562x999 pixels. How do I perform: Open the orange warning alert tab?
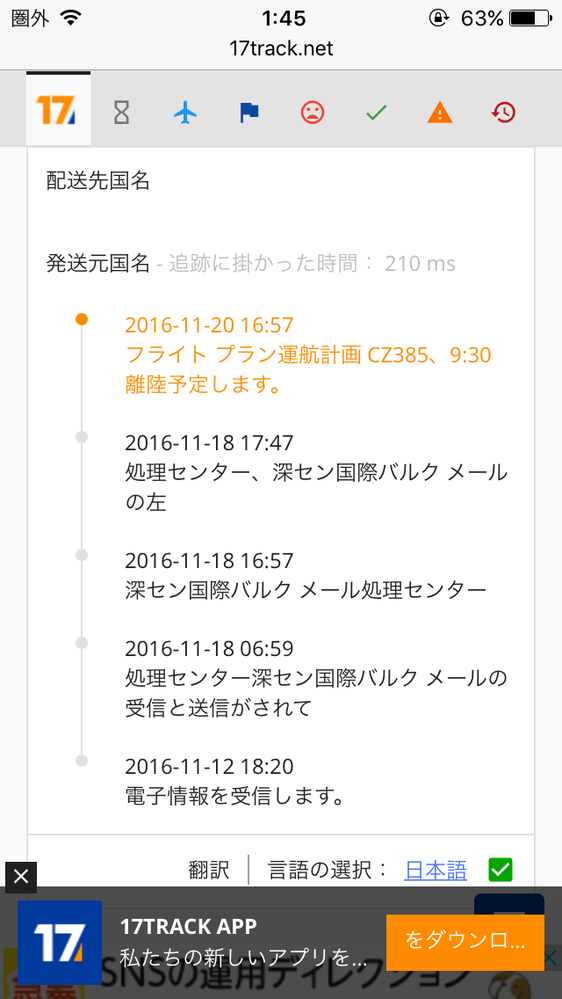pyautogui.click(x=440, y=113)
